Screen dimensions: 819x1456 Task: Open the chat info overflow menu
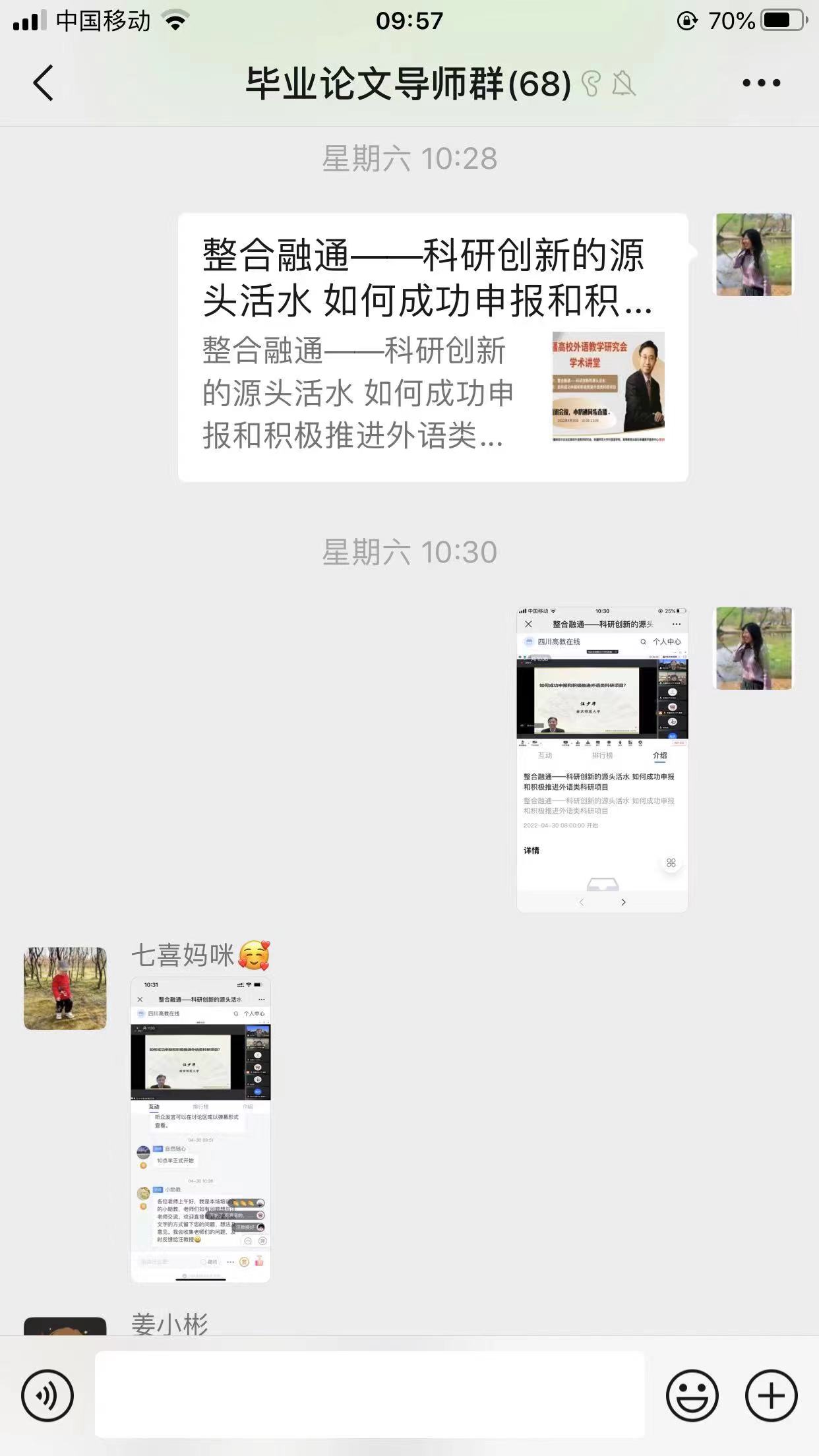[761, 83]
